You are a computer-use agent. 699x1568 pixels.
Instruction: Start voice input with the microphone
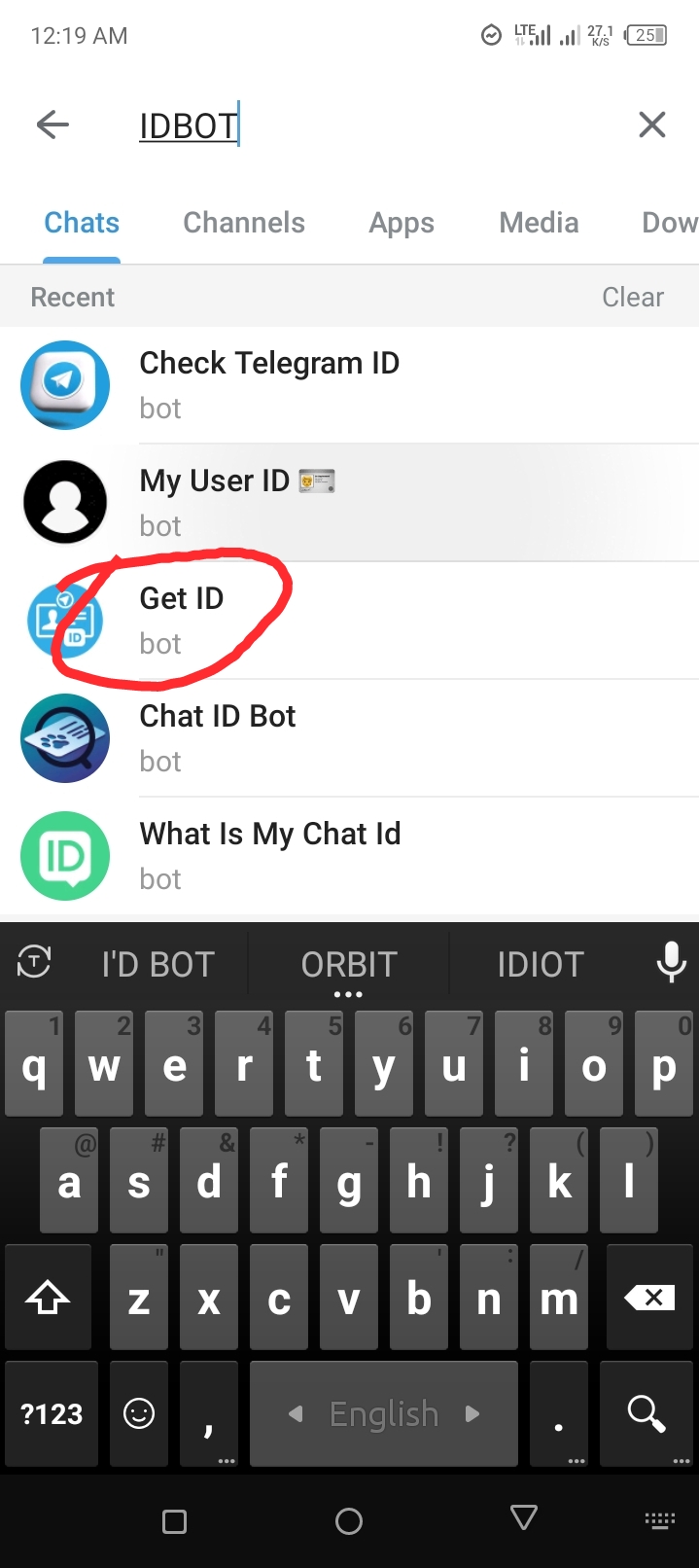671,963
